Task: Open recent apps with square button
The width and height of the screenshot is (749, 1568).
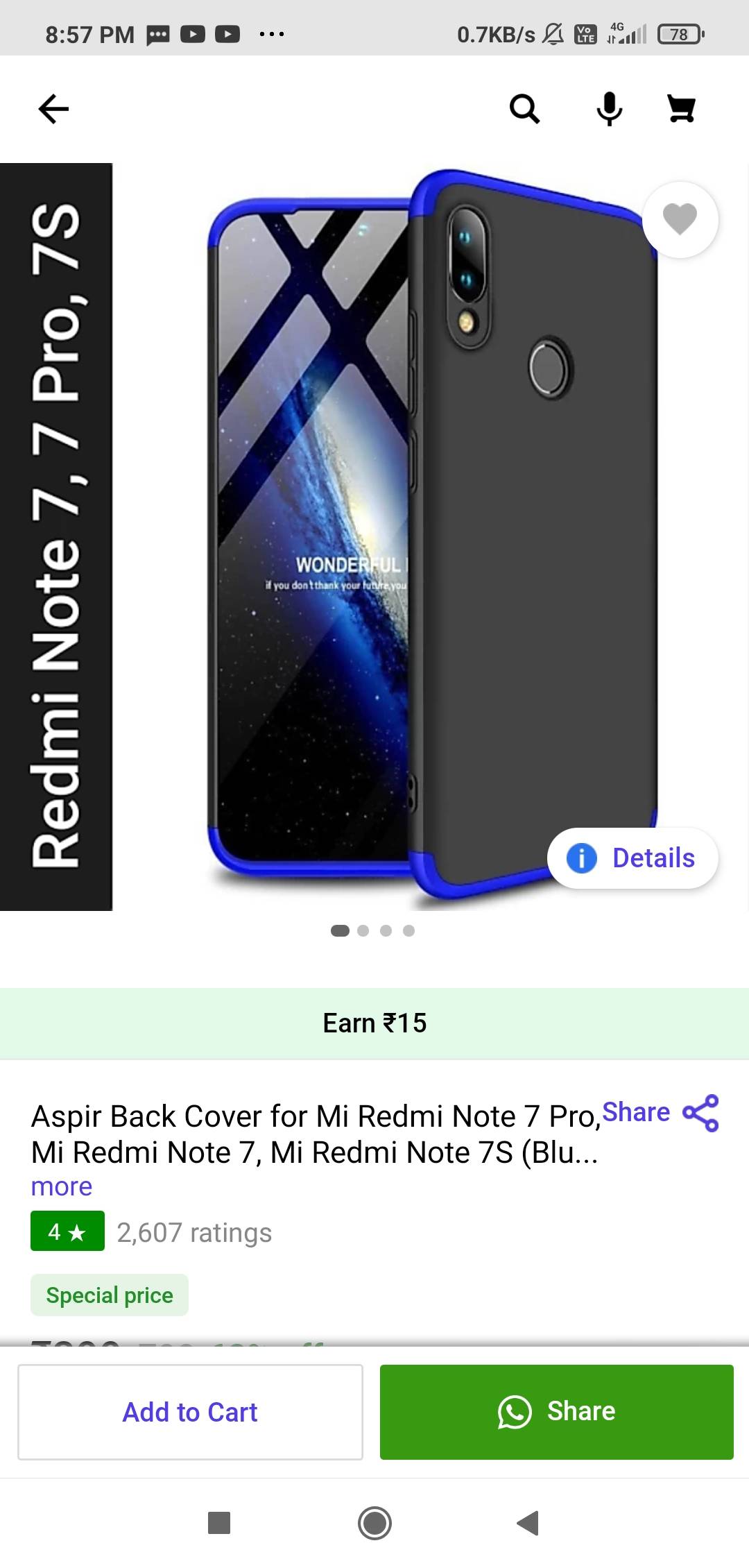Action: (x=219, y=1523)
